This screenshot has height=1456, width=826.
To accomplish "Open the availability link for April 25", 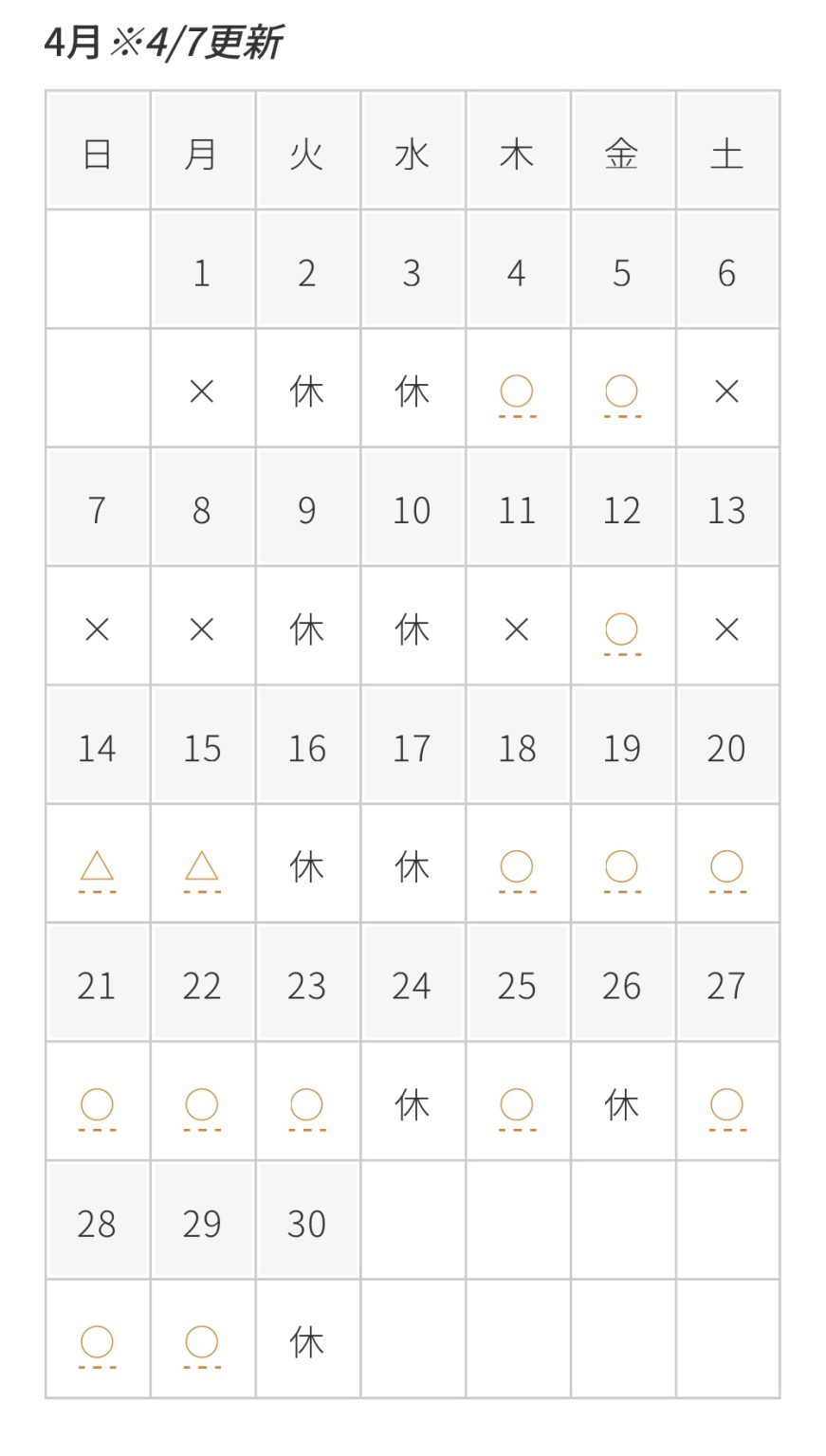I will (517, 1104).
